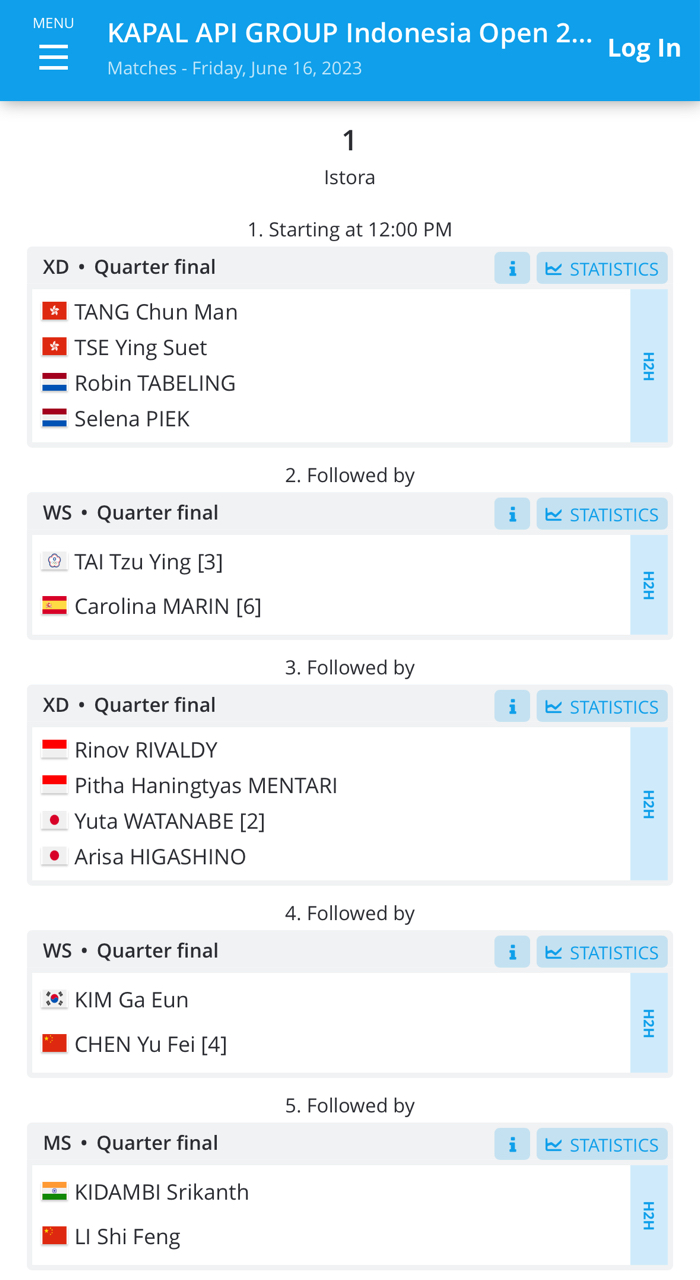
Task: Open H2H for KIDAMBI Srikanth match
Action: (648, 1215)
